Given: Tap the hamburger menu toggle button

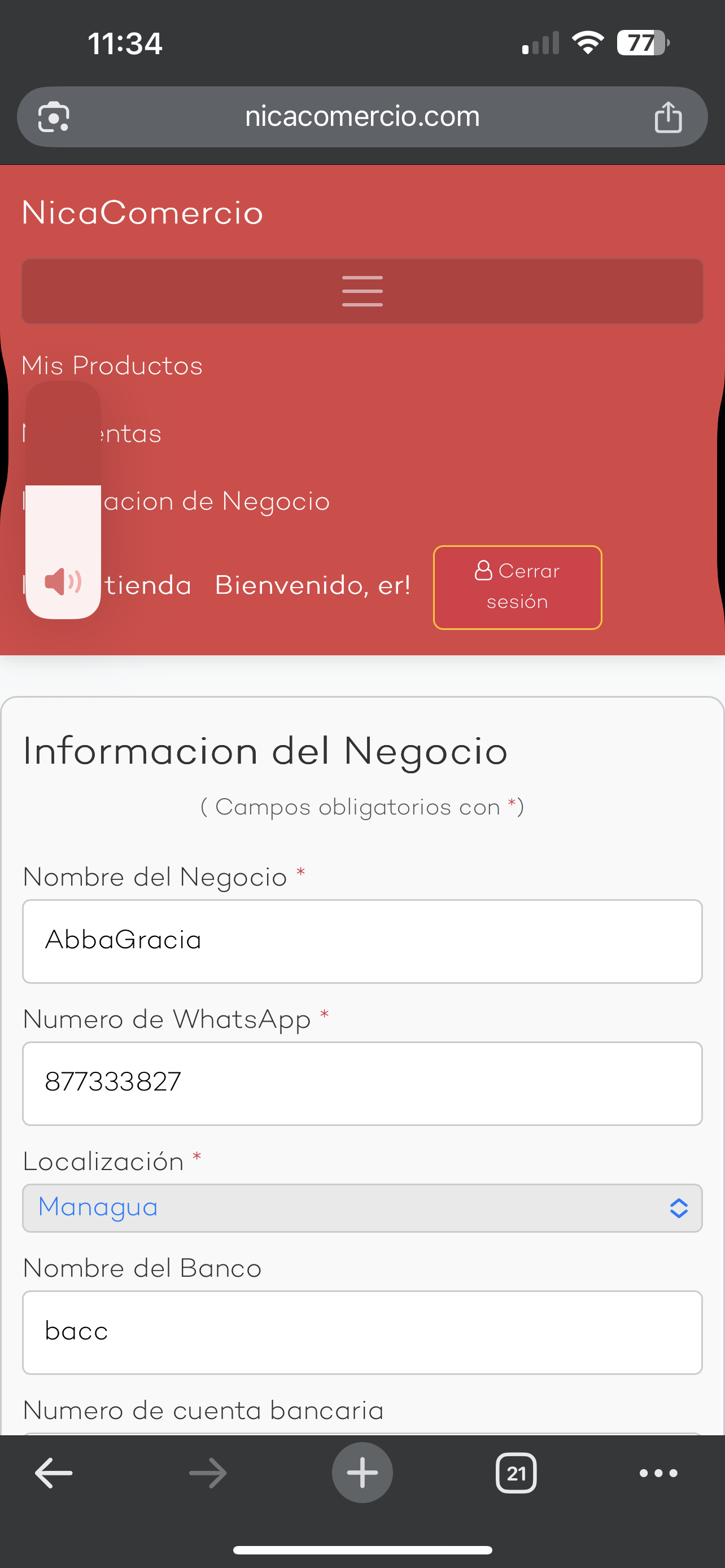Looking at the screenshot, I should [x=362, y=291].
